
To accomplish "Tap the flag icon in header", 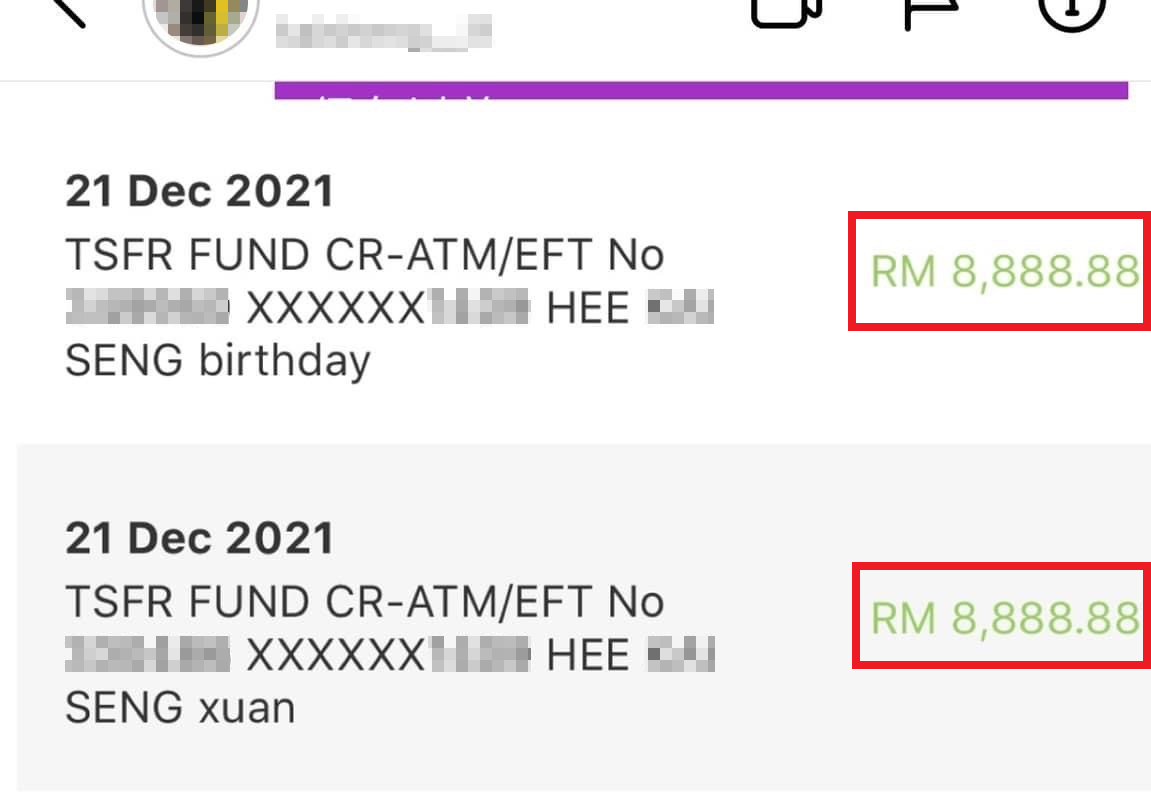I will point(930,14).
